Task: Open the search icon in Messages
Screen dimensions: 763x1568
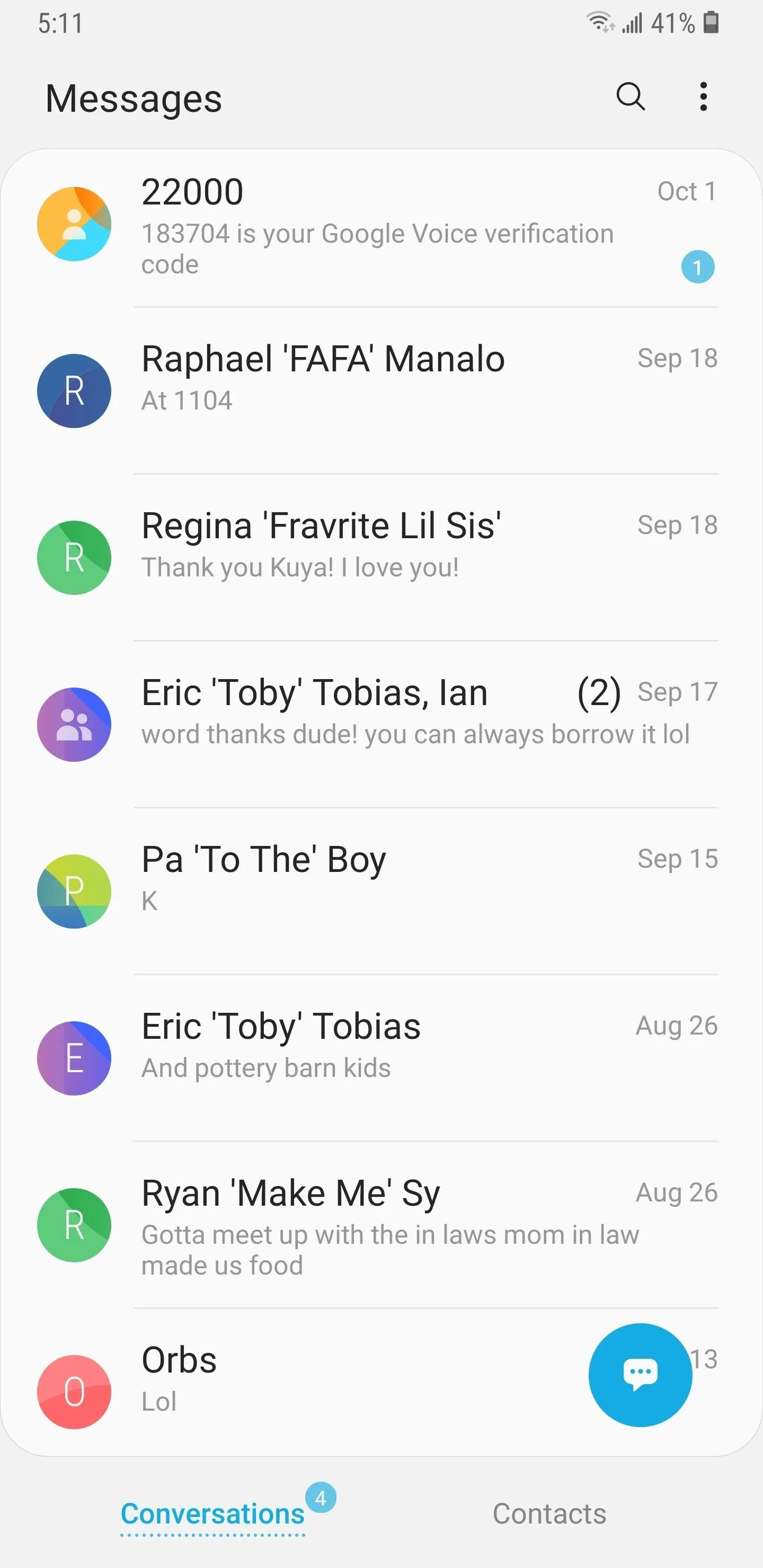Action: [630, 97]
